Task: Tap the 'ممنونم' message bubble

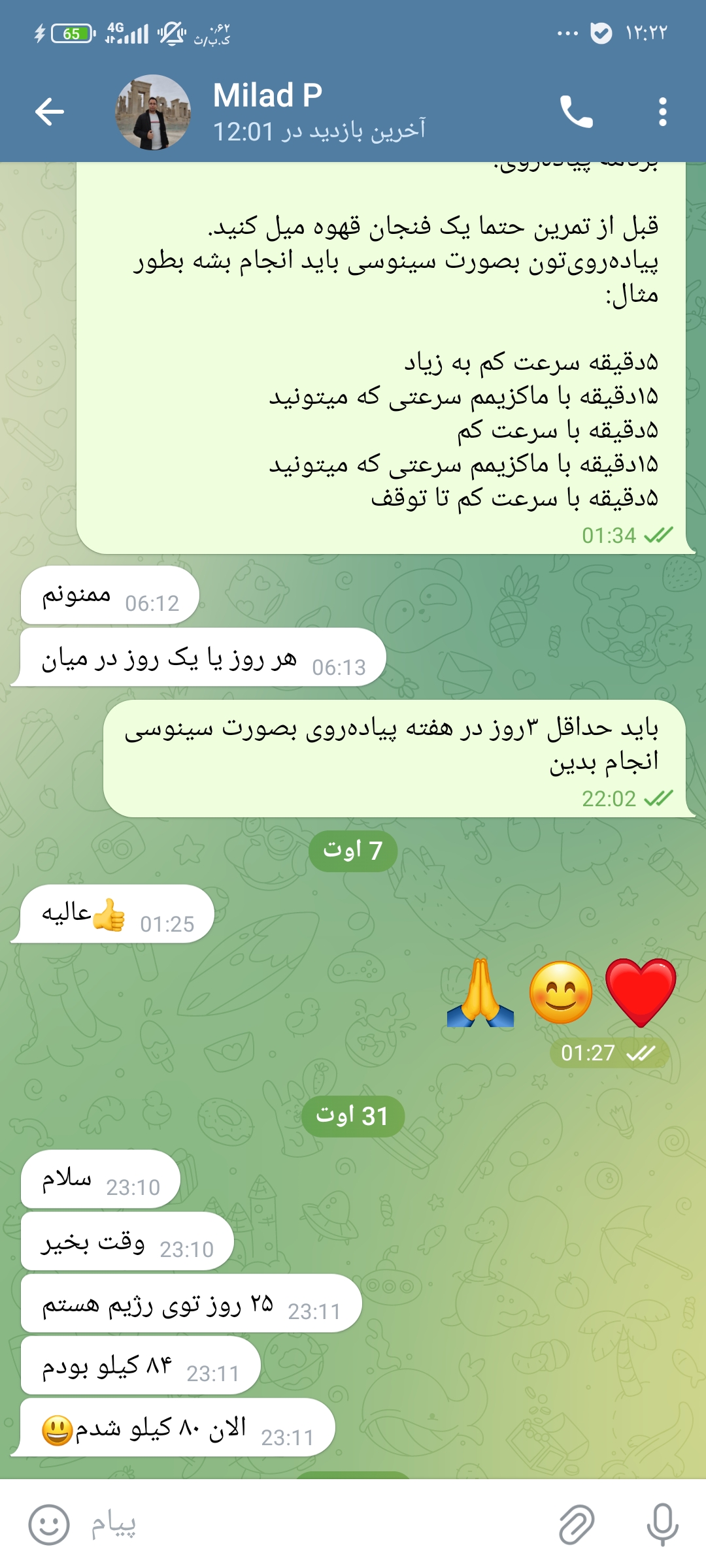Action: [x=110, y=596]
